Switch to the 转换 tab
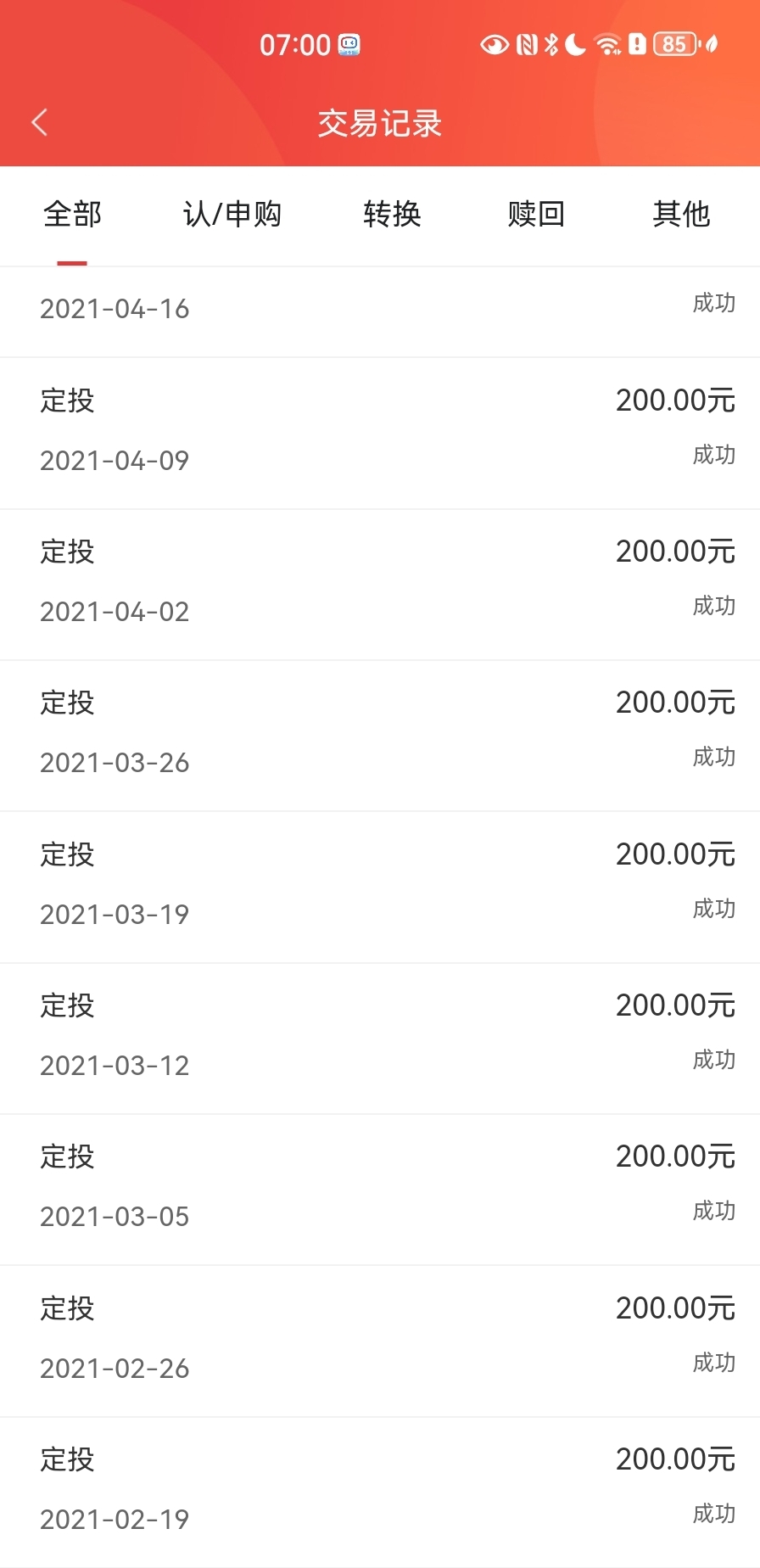The height and width of the screenshot is (1568, 760). point(392,215)
